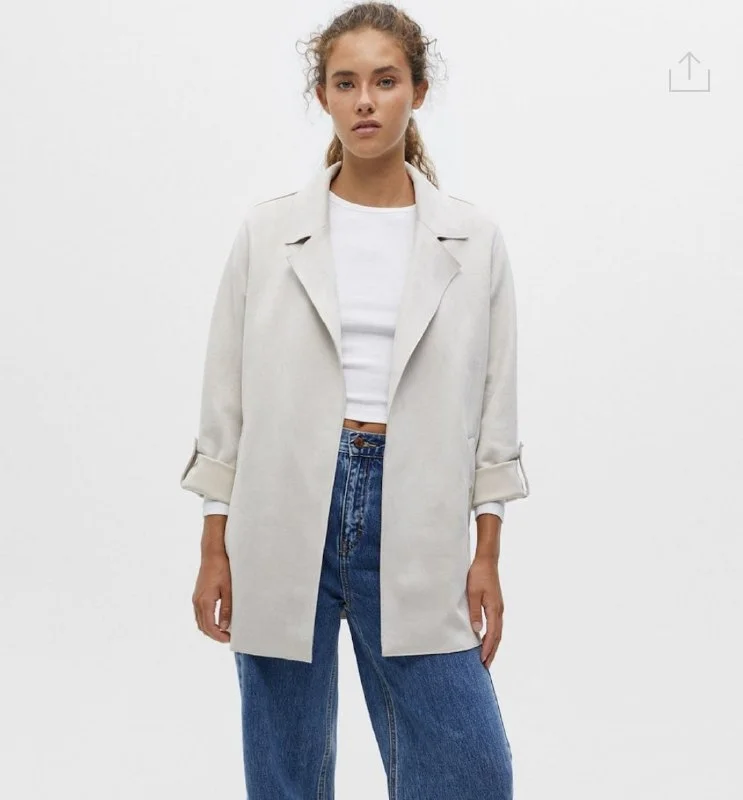This screenshot has width=743, height=800.
Task: Share this jacket product
Action: [x=689, y=72]
